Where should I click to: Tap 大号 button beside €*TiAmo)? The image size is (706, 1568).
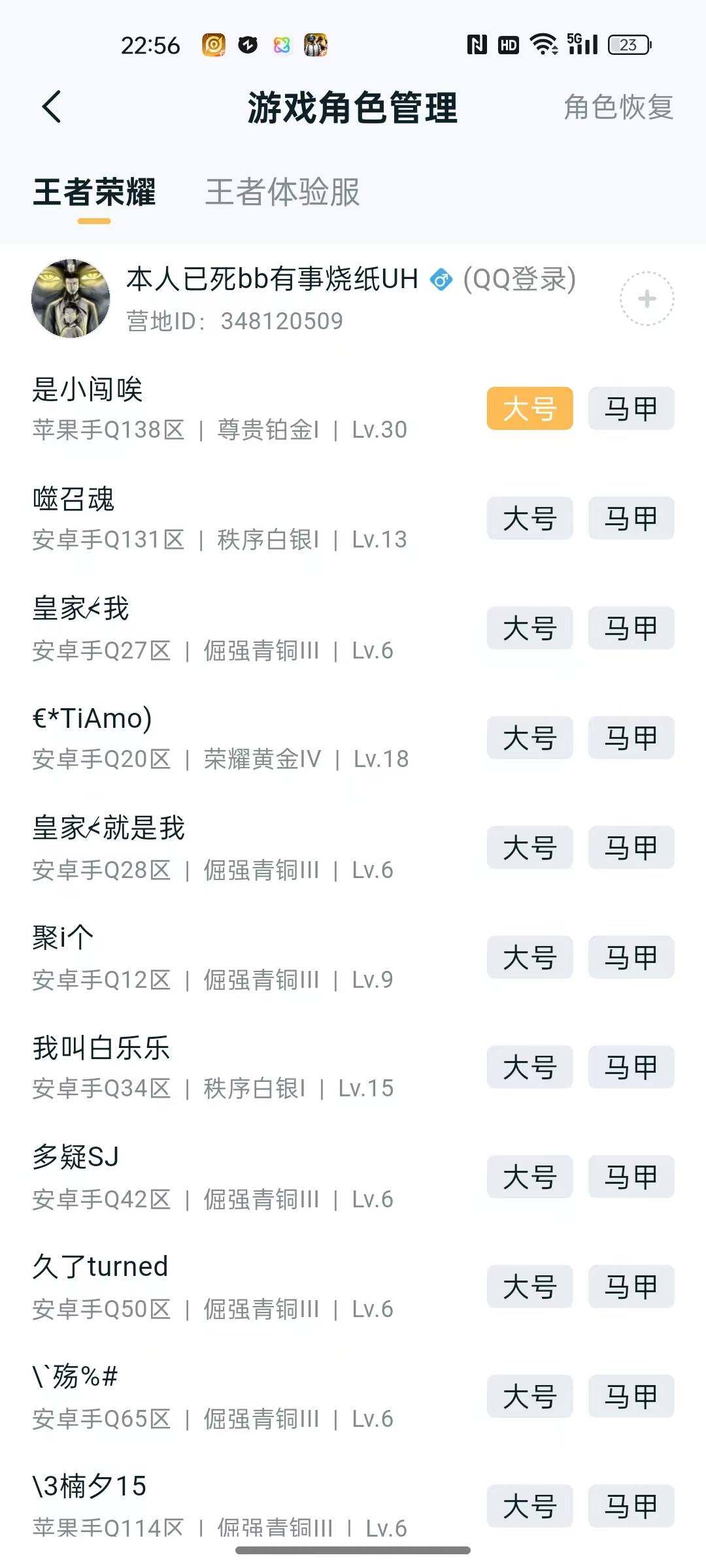529,738
